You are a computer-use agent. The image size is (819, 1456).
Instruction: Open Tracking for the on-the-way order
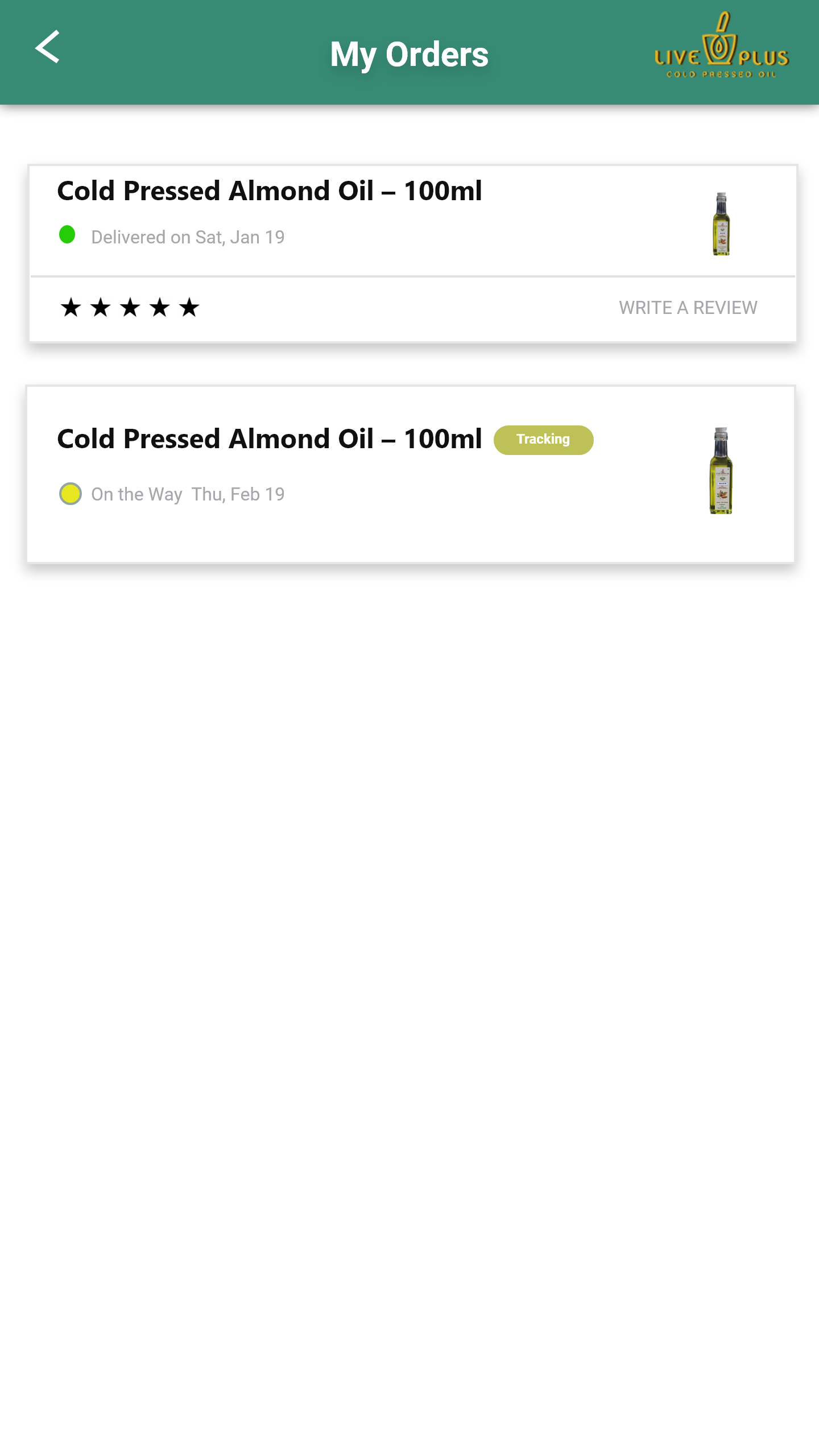[x=543, y=440]
